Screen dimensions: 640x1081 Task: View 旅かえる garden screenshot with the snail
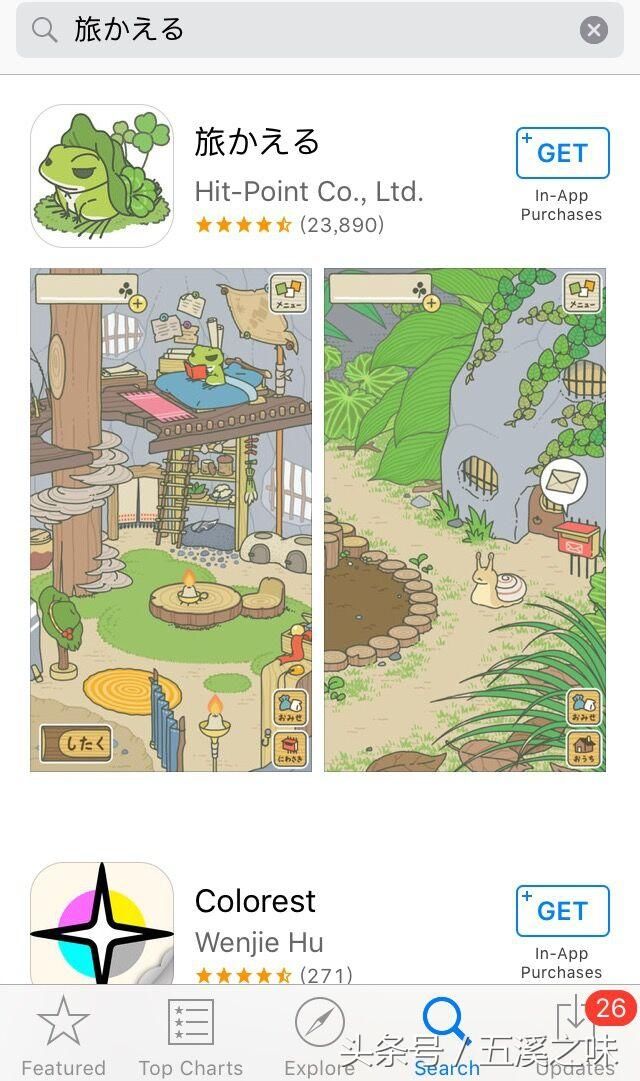tap(464, 519)
